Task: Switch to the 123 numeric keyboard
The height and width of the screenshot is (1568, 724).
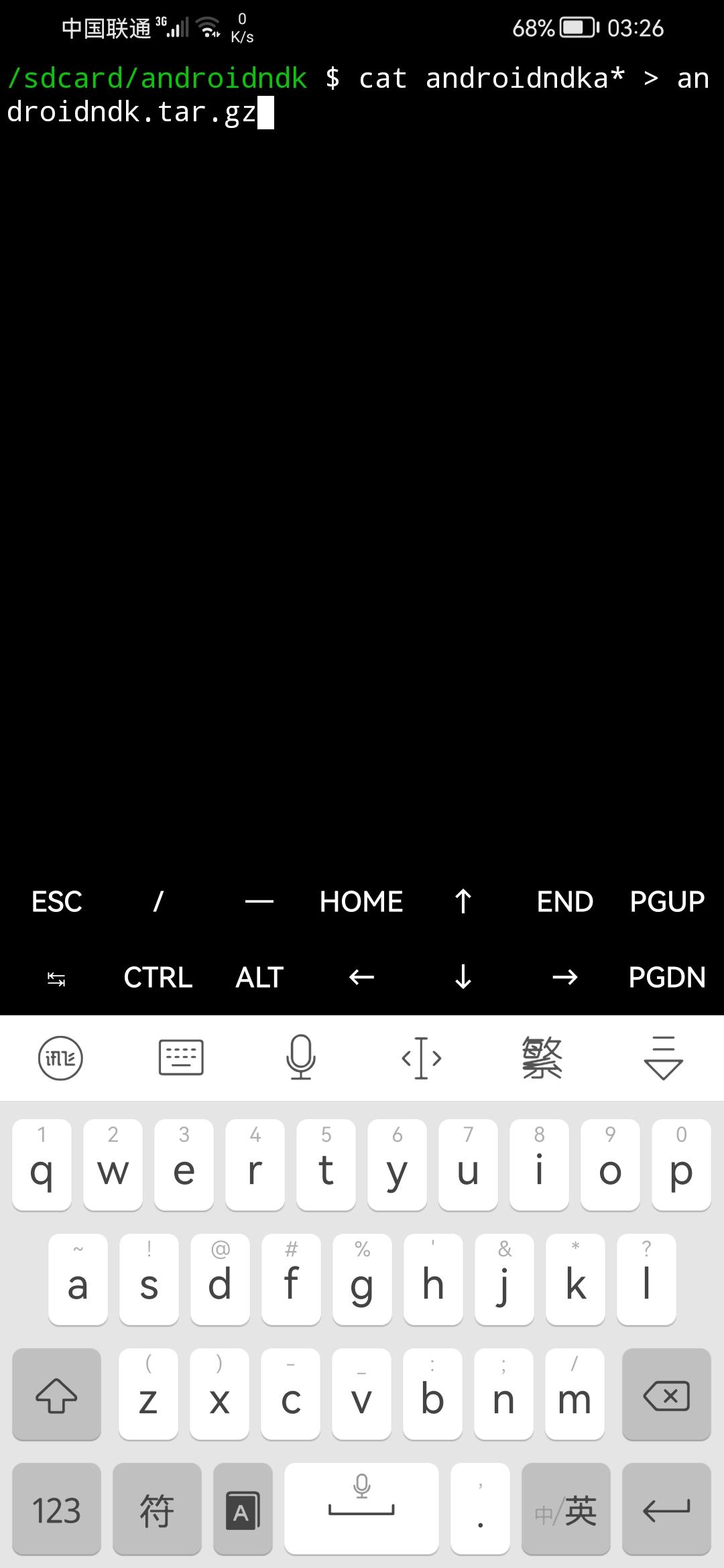Action: 57,1509
